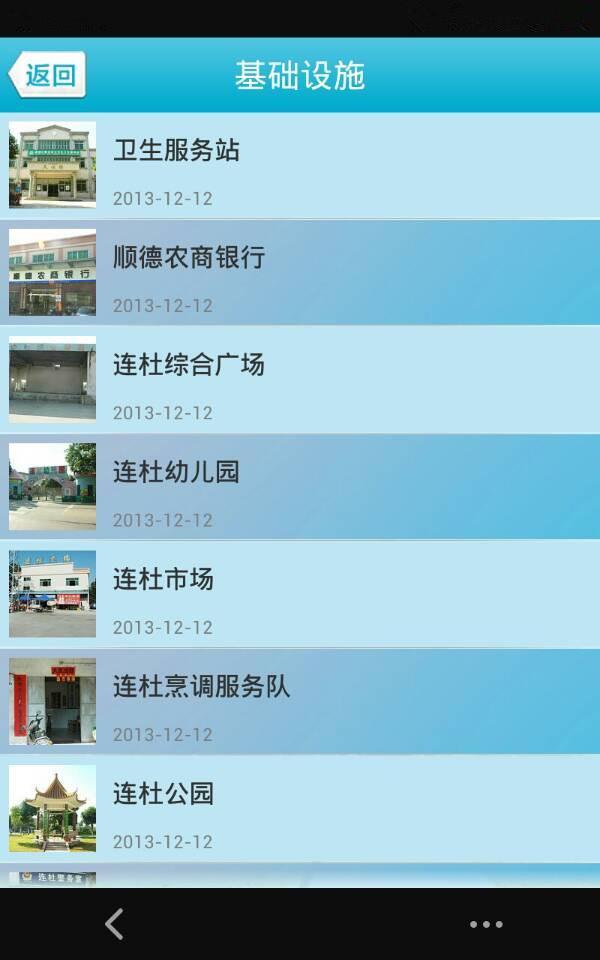Select the 顺德农商银行 row
600x960 pixels.
pos(300,272)
